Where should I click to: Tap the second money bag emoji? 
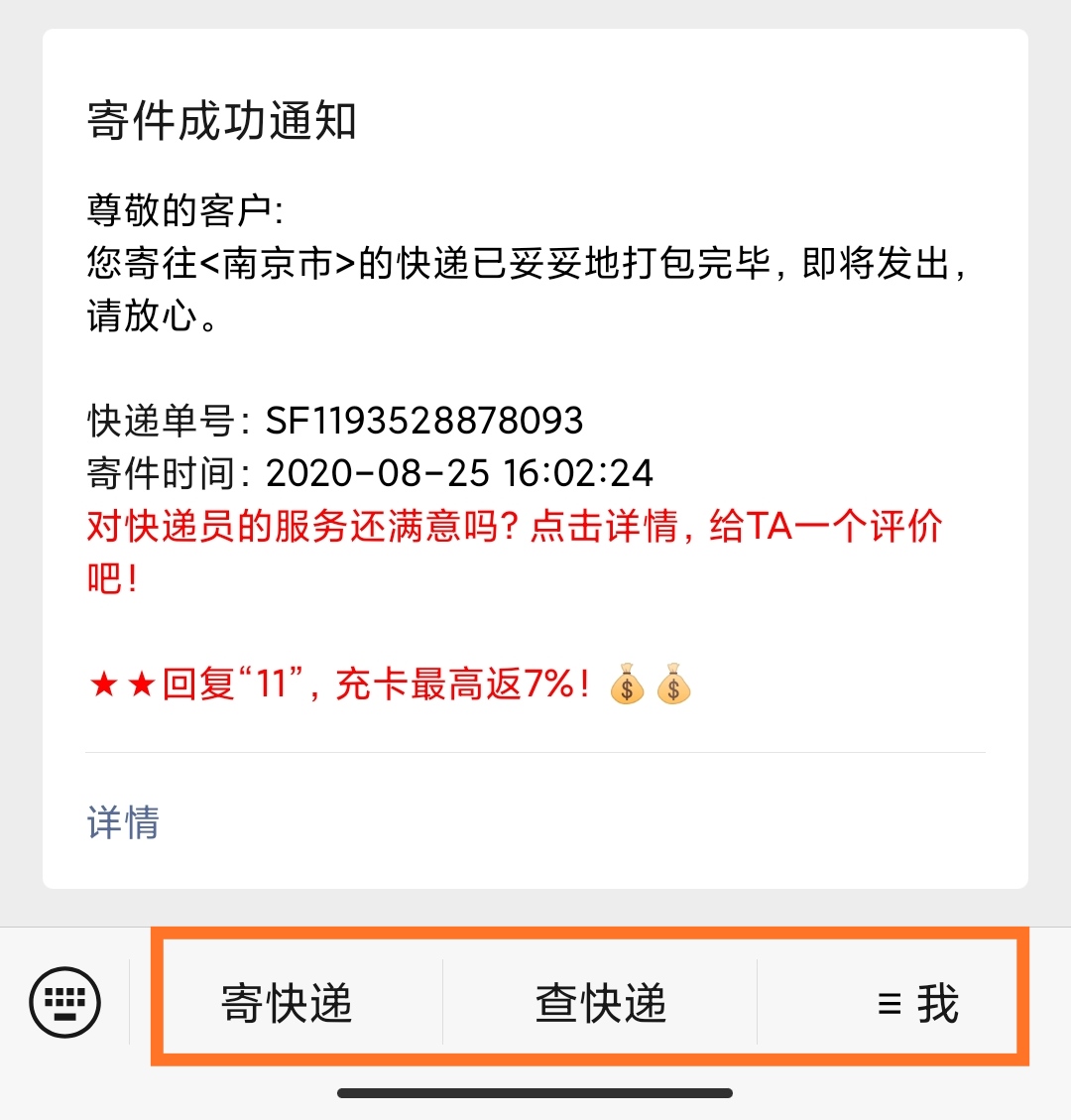pyautogui.click(x=675, y=685)
